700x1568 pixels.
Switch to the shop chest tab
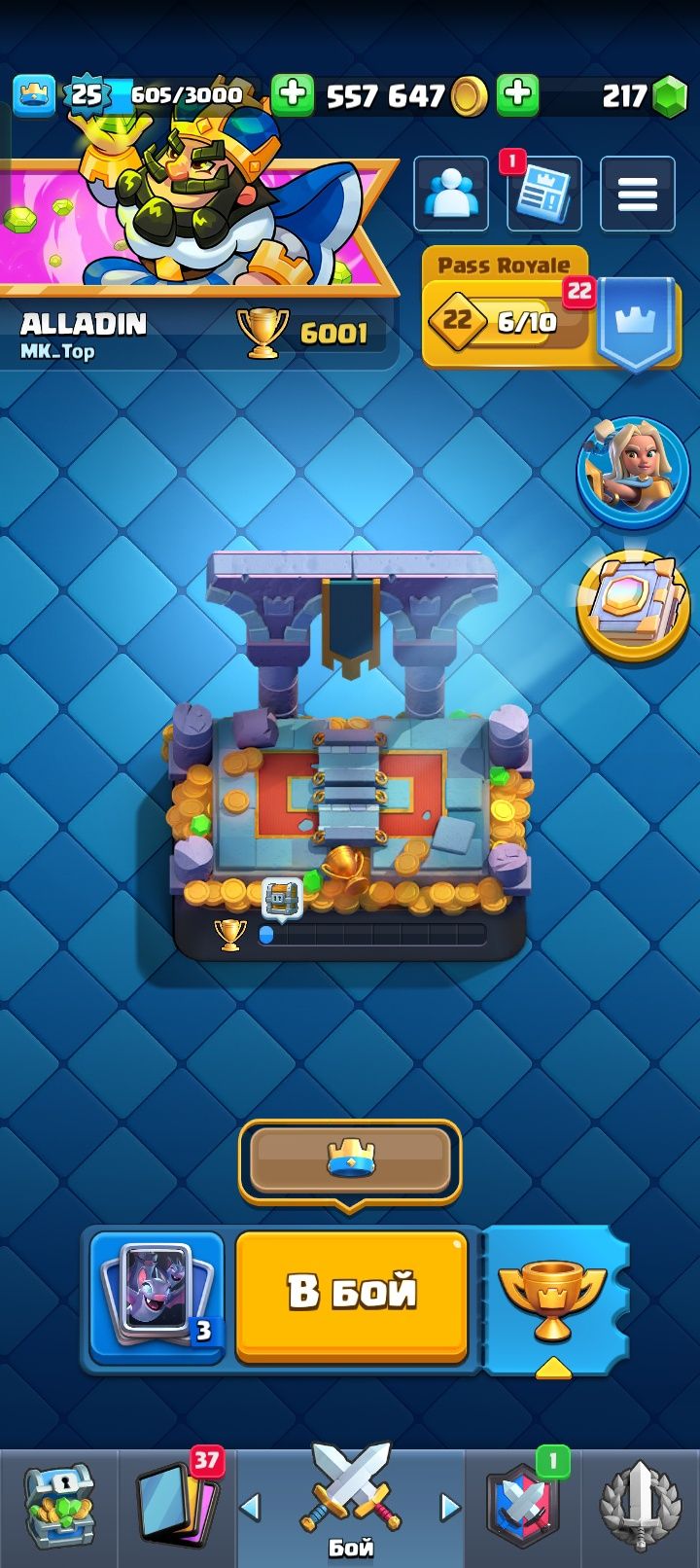click(58, 1506)
